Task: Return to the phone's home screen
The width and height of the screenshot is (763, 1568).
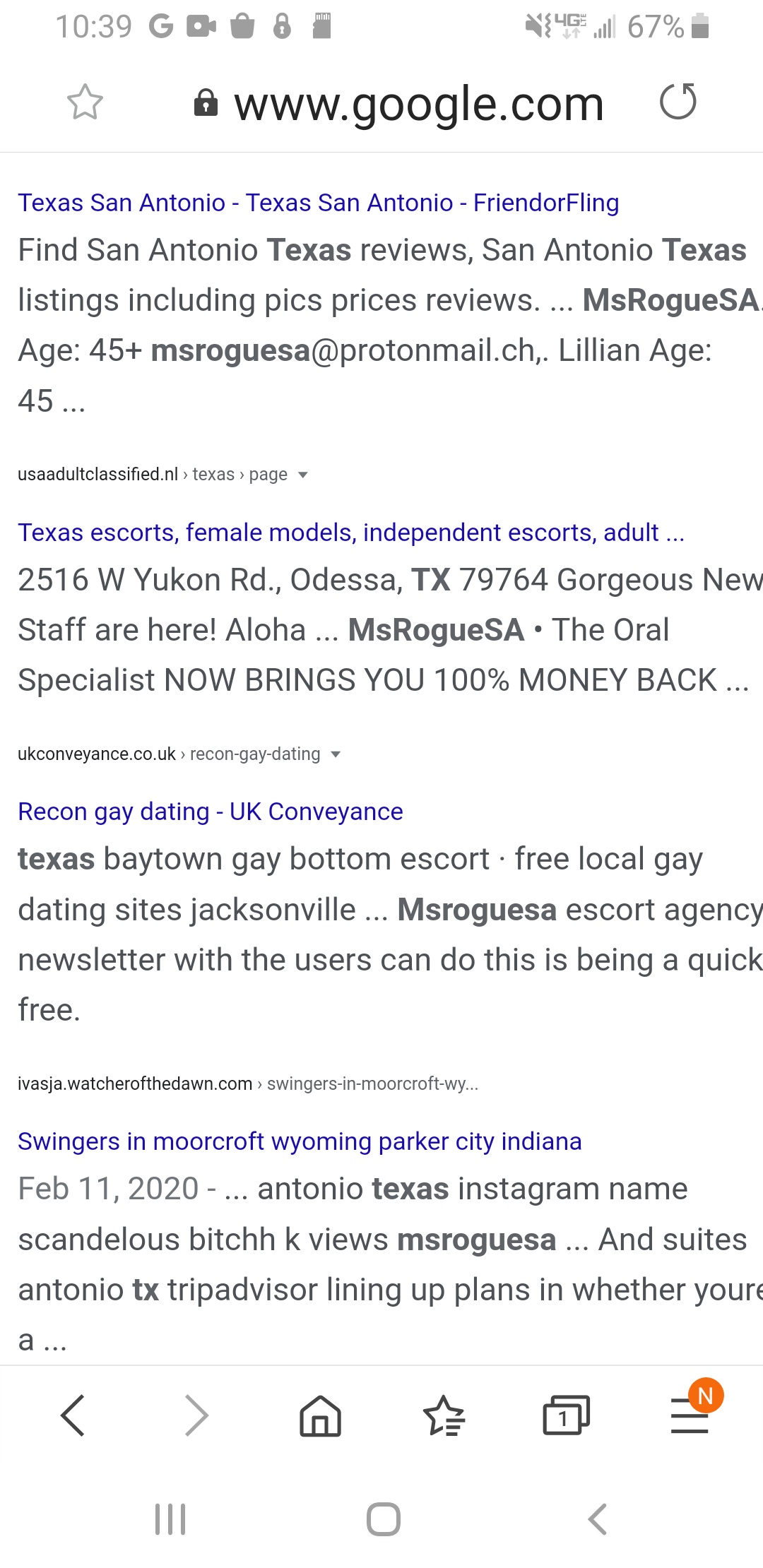Action: click(x=383, y=1519)
